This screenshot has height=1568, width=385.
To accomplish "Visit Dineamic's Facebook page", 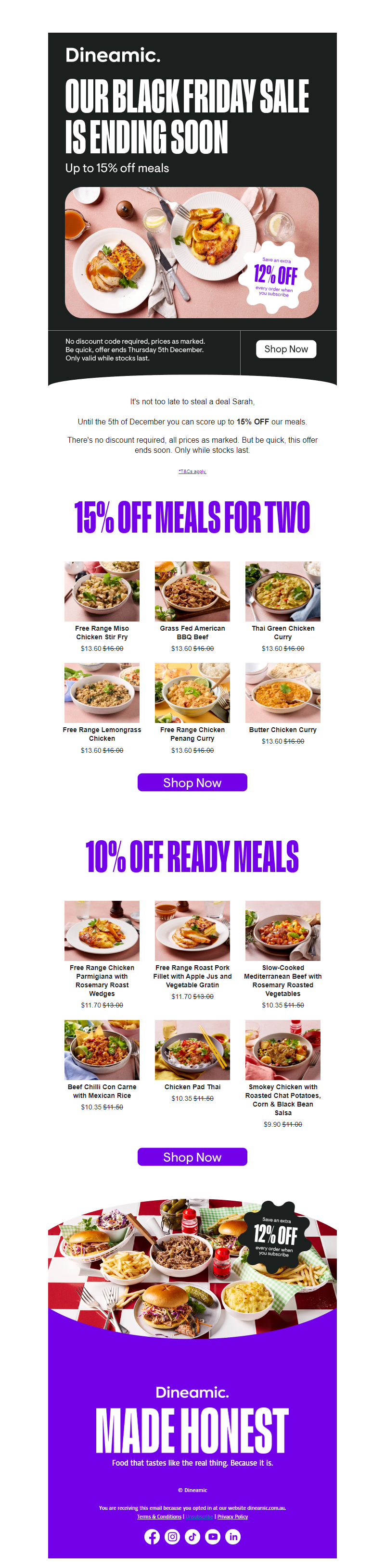I will coord(152,1536).
